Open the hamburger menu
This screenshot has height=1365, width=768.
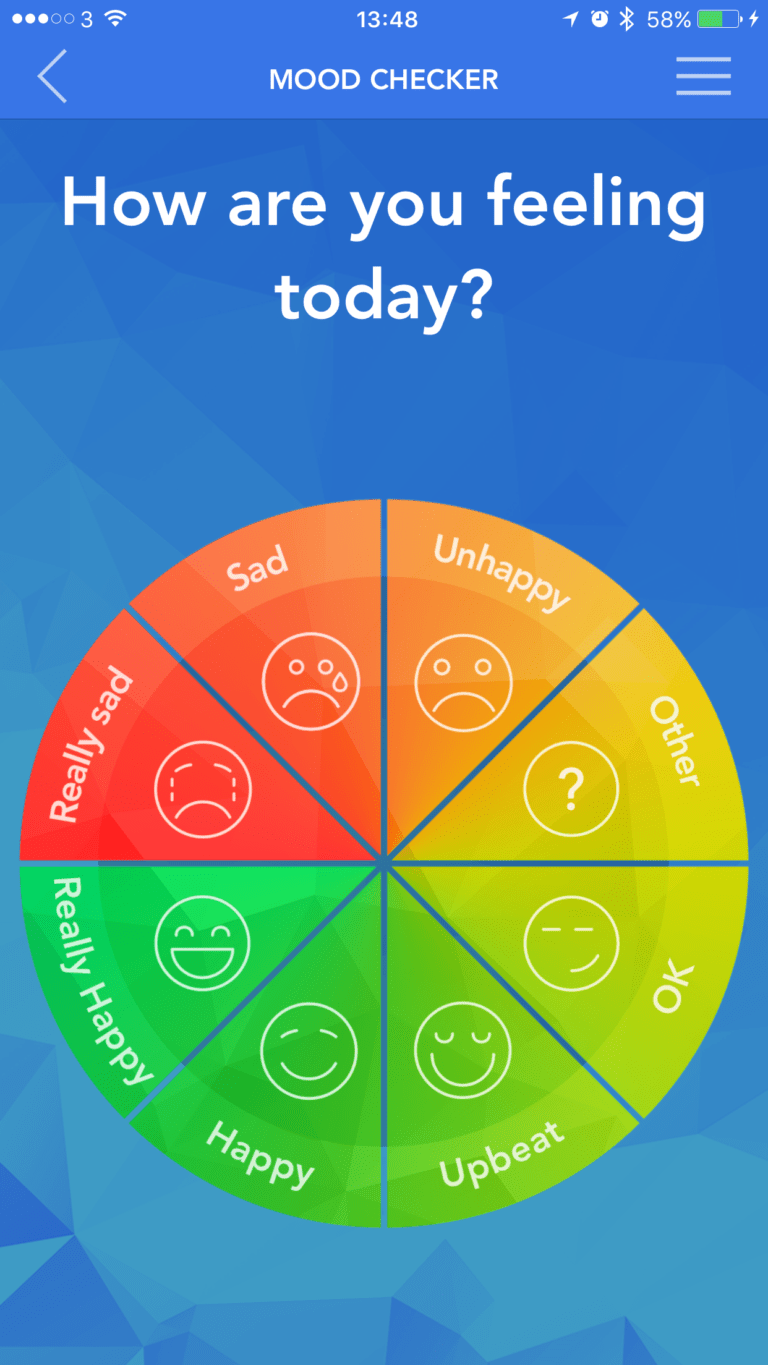(x=703, y=77)
